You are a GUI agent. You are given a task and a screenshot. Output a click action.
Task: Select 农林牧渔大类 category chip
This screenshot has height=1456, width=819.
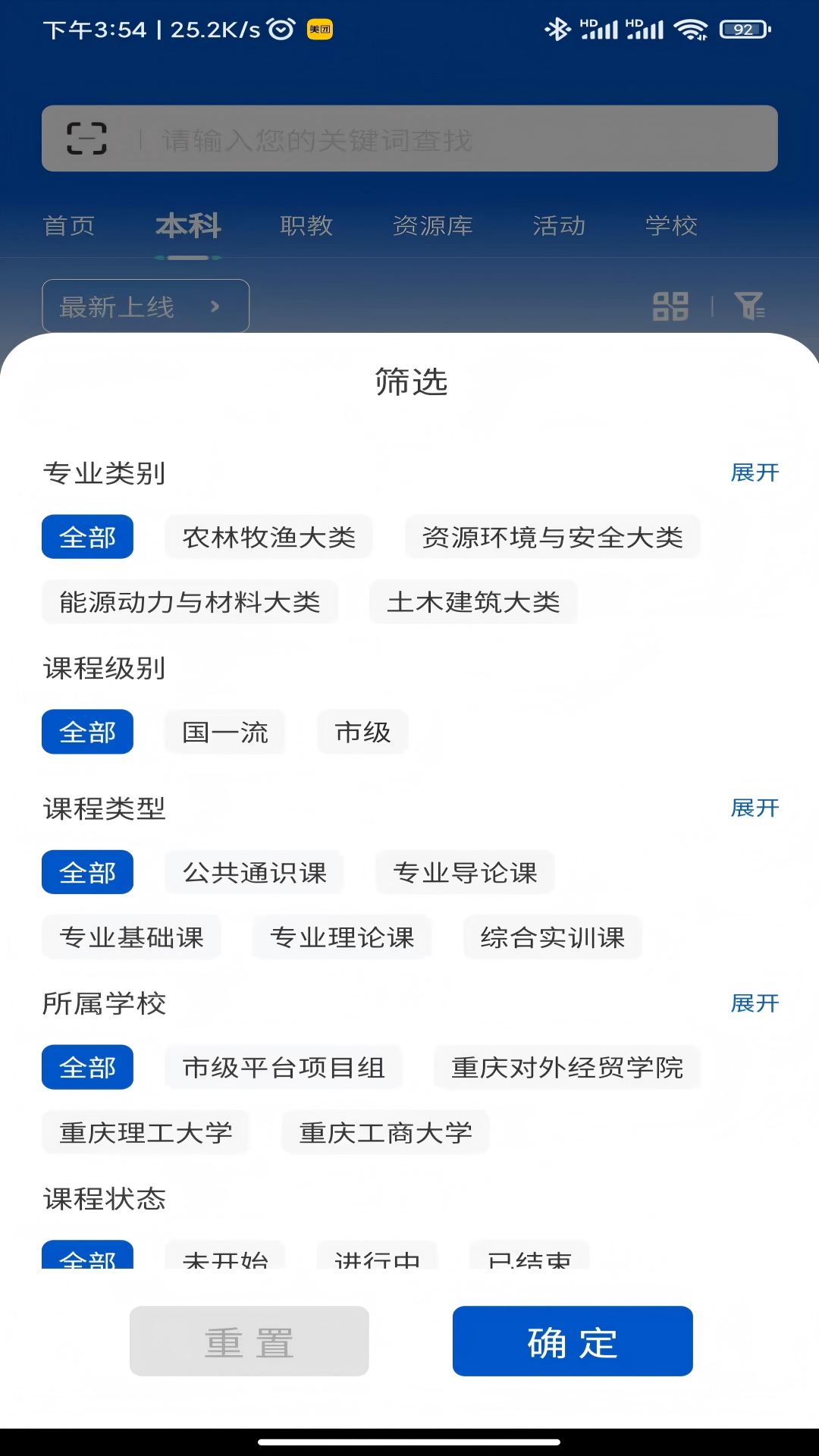(x=268, y=536)
